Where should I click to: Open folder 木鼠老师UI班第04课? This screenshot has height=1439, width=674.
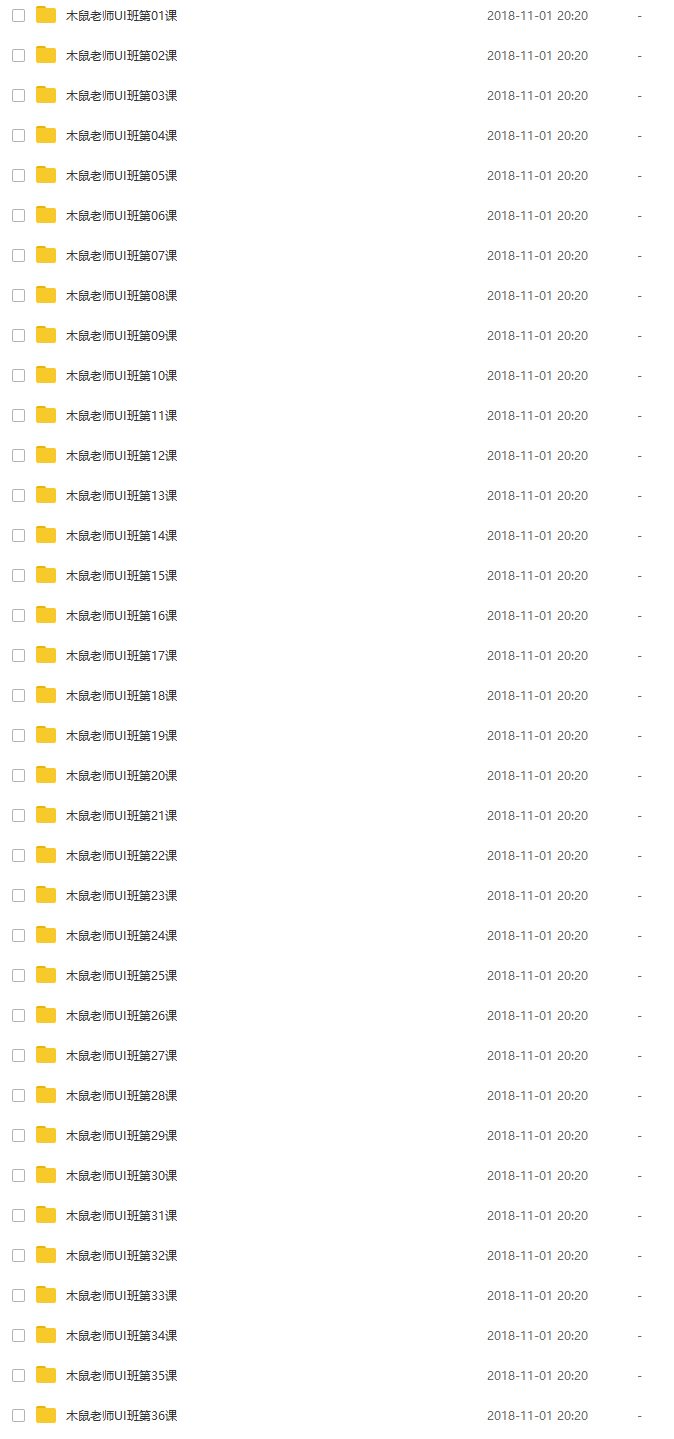[x=121, y=136]
